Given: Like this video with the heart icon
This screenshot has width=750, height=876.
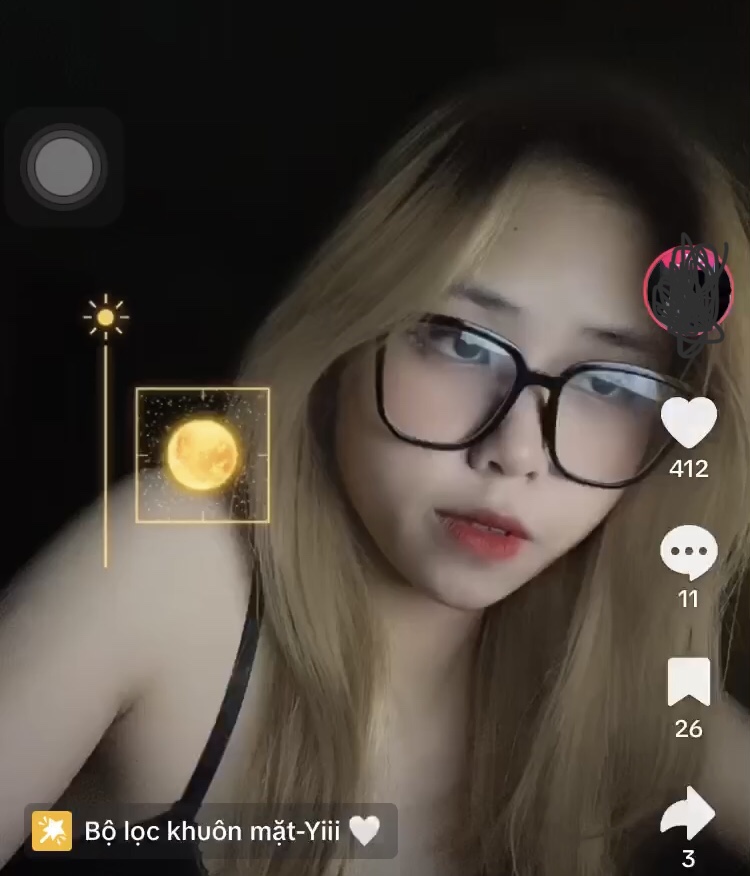Looking at the screenshot, I should point(689,422).
